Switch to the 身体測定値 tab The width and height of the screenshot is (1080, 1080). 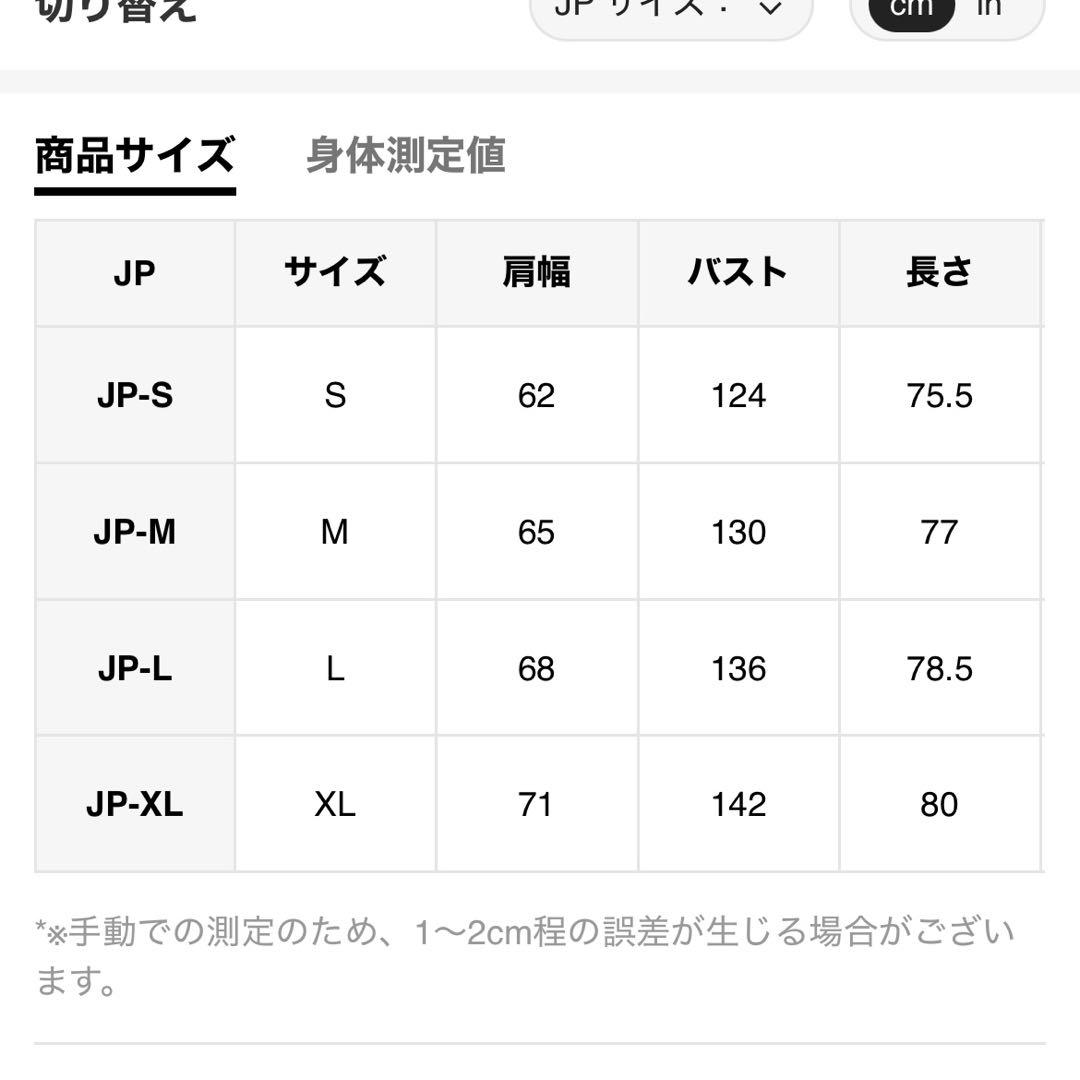406,156
